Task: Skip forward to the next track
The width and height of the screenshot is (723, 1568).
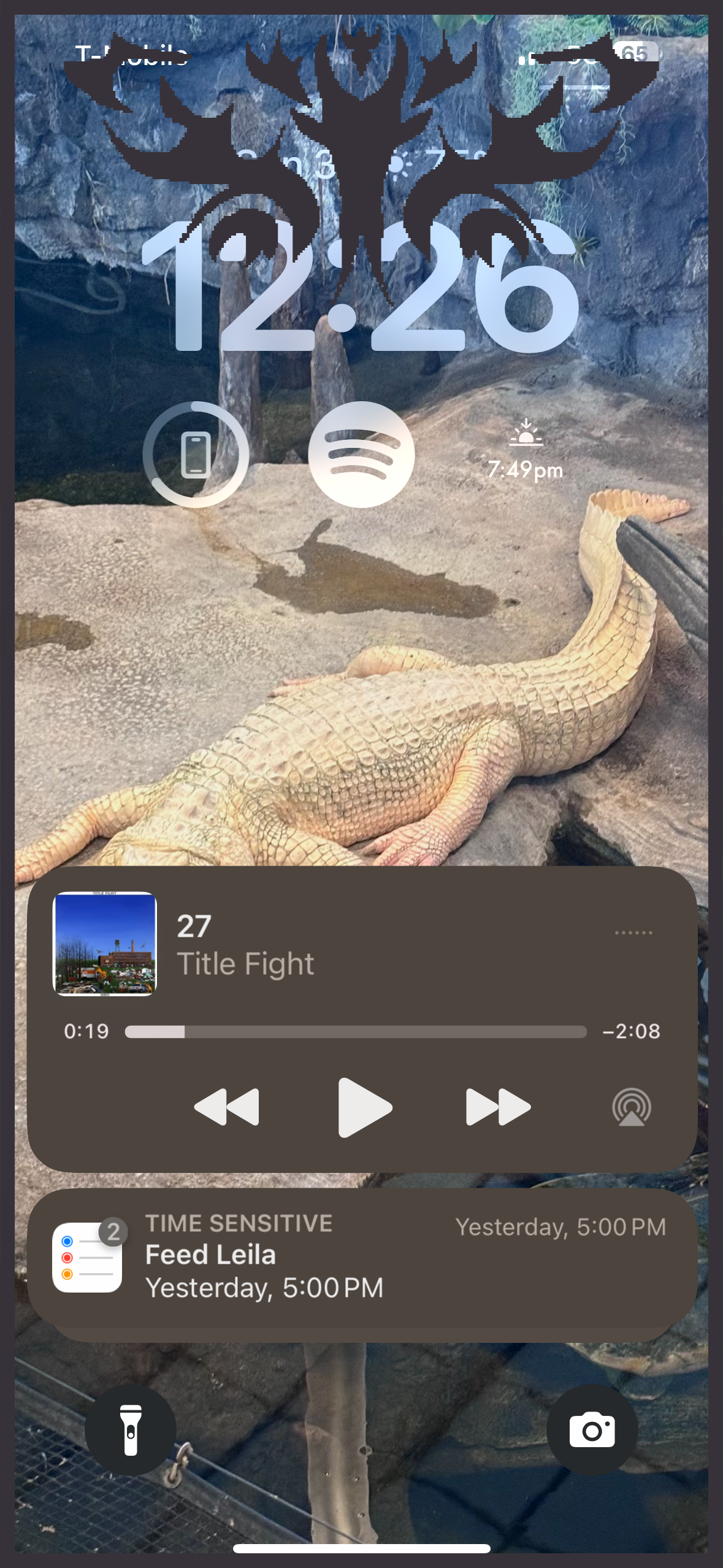Action: pos(498,1107)
